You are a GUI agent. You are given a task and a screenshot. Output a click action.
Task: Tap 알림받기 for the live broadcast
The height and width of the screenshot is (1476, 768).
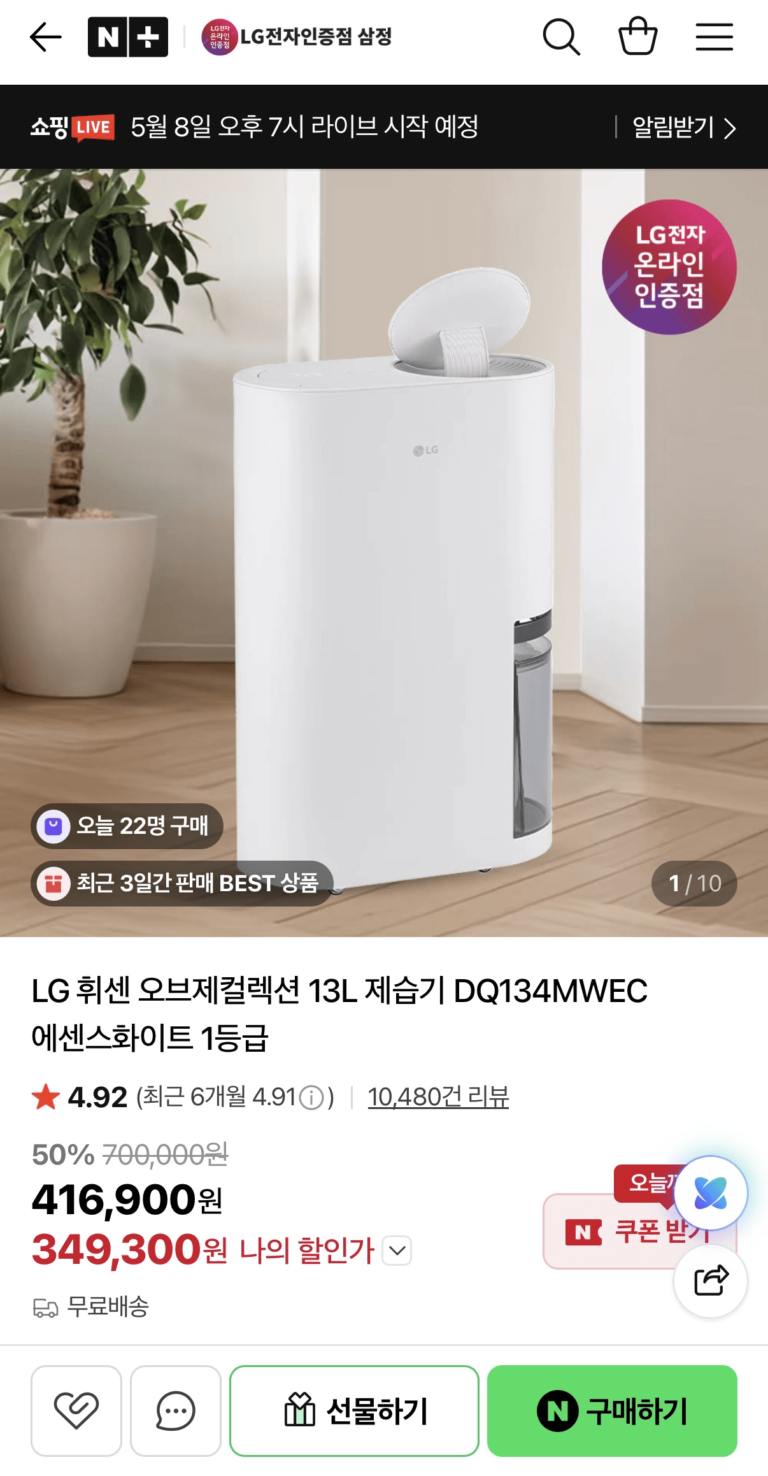tap(684, 127)
